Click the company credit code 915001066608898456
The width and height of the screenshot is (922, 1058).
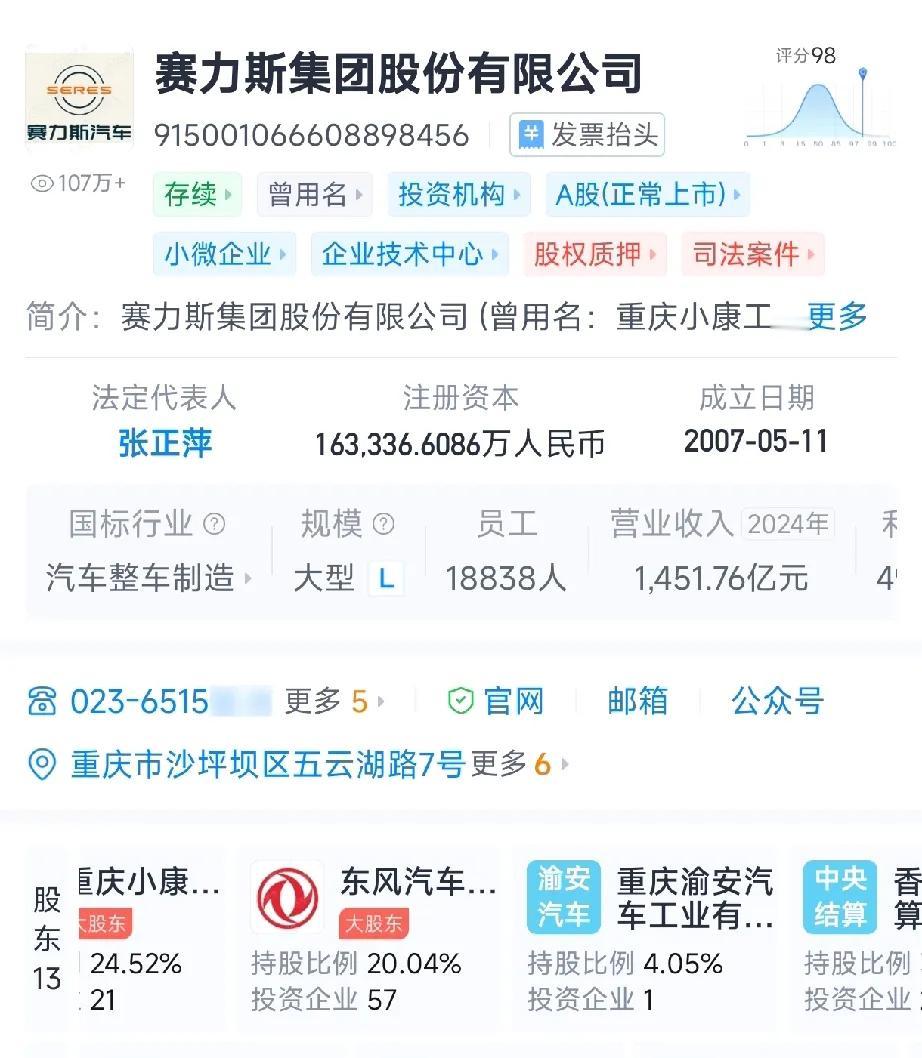tap(316, 134)
